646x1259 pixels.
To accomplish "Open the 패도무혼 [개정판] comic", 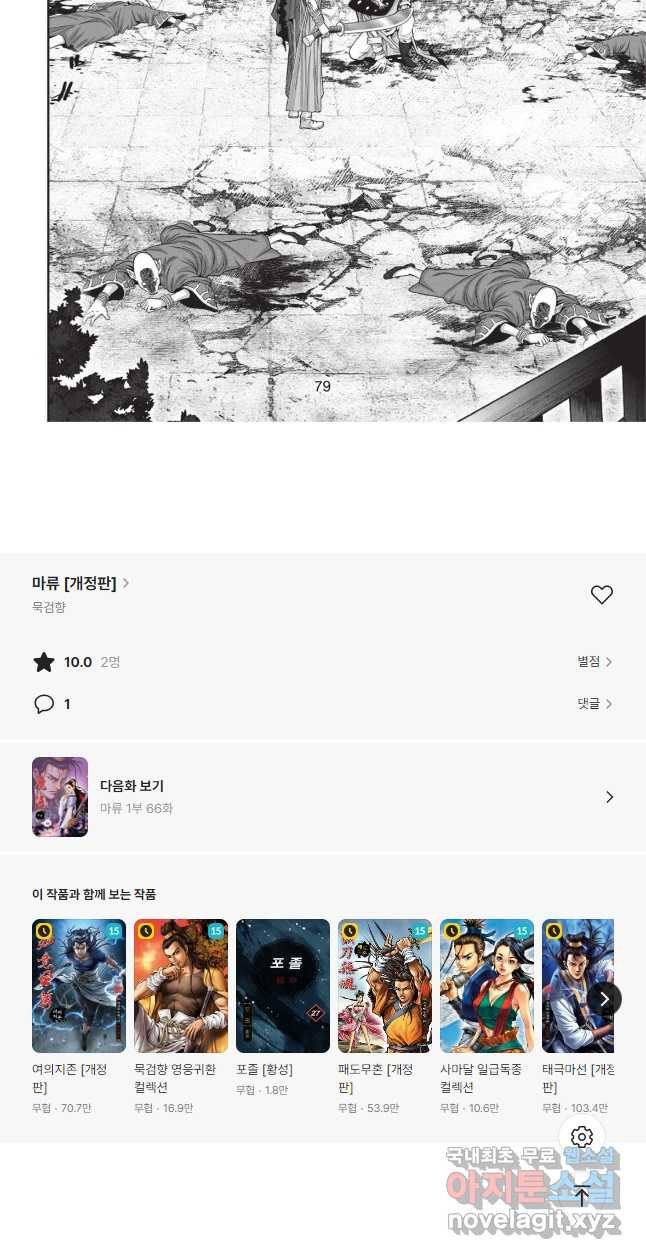I will (385, 986).
